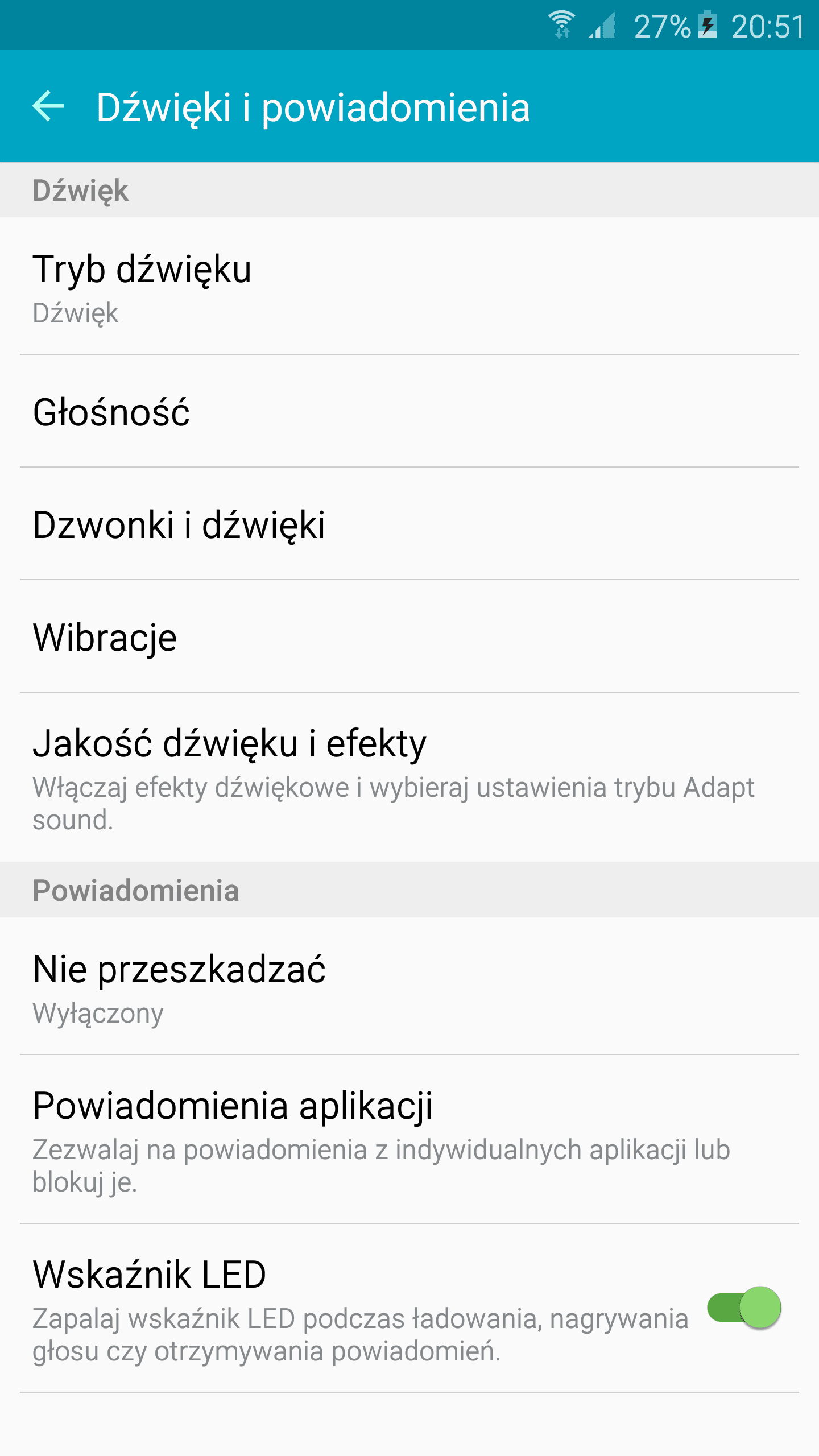This screenshot has height=1456, width=819.
Task: Open Nie przeszkadzać settings
Action: click(x=409, y=986)
